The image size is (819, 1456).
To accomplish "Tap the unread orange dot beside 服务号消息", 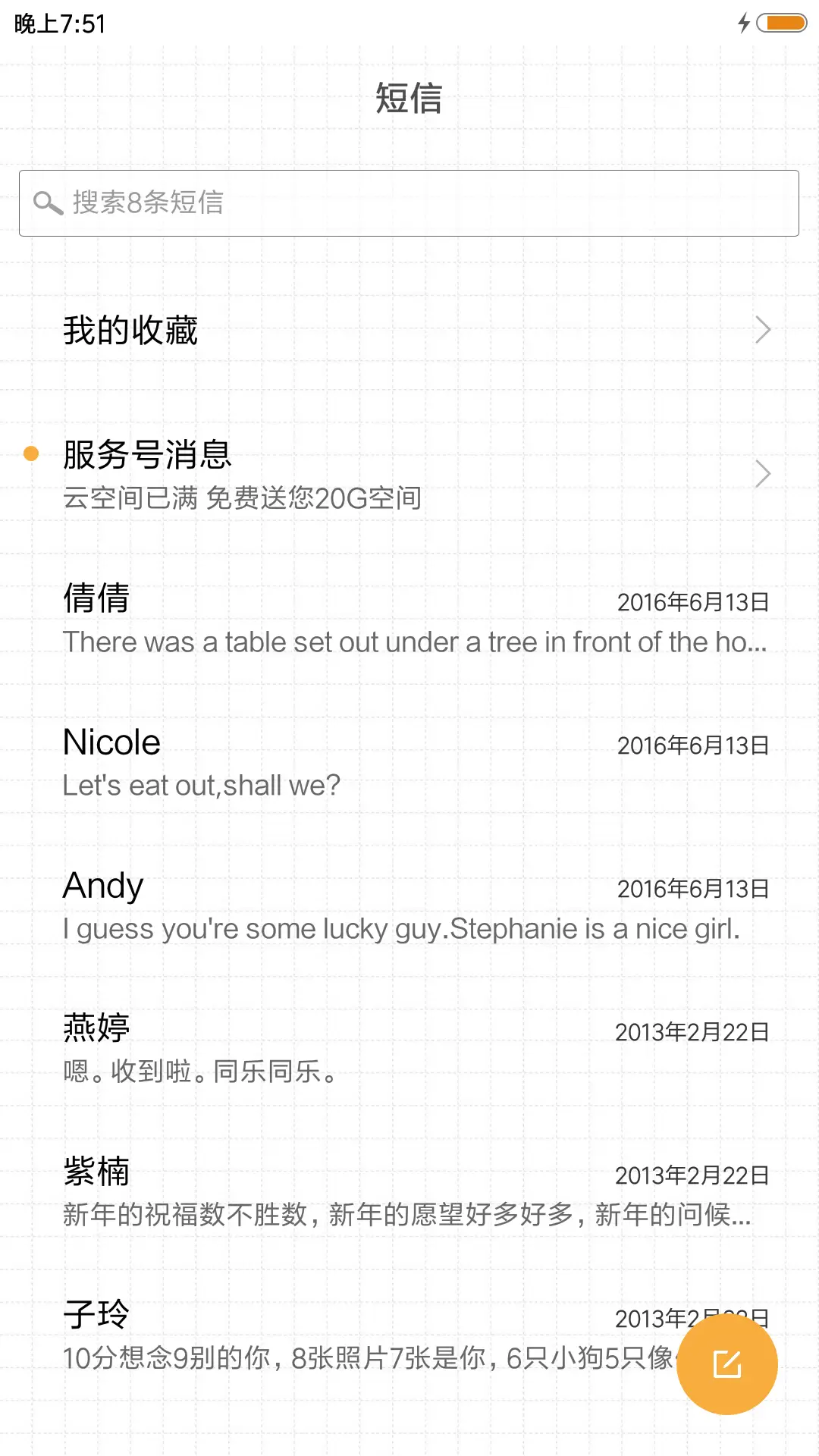I will pyautogui.click(x=30, y=453).
